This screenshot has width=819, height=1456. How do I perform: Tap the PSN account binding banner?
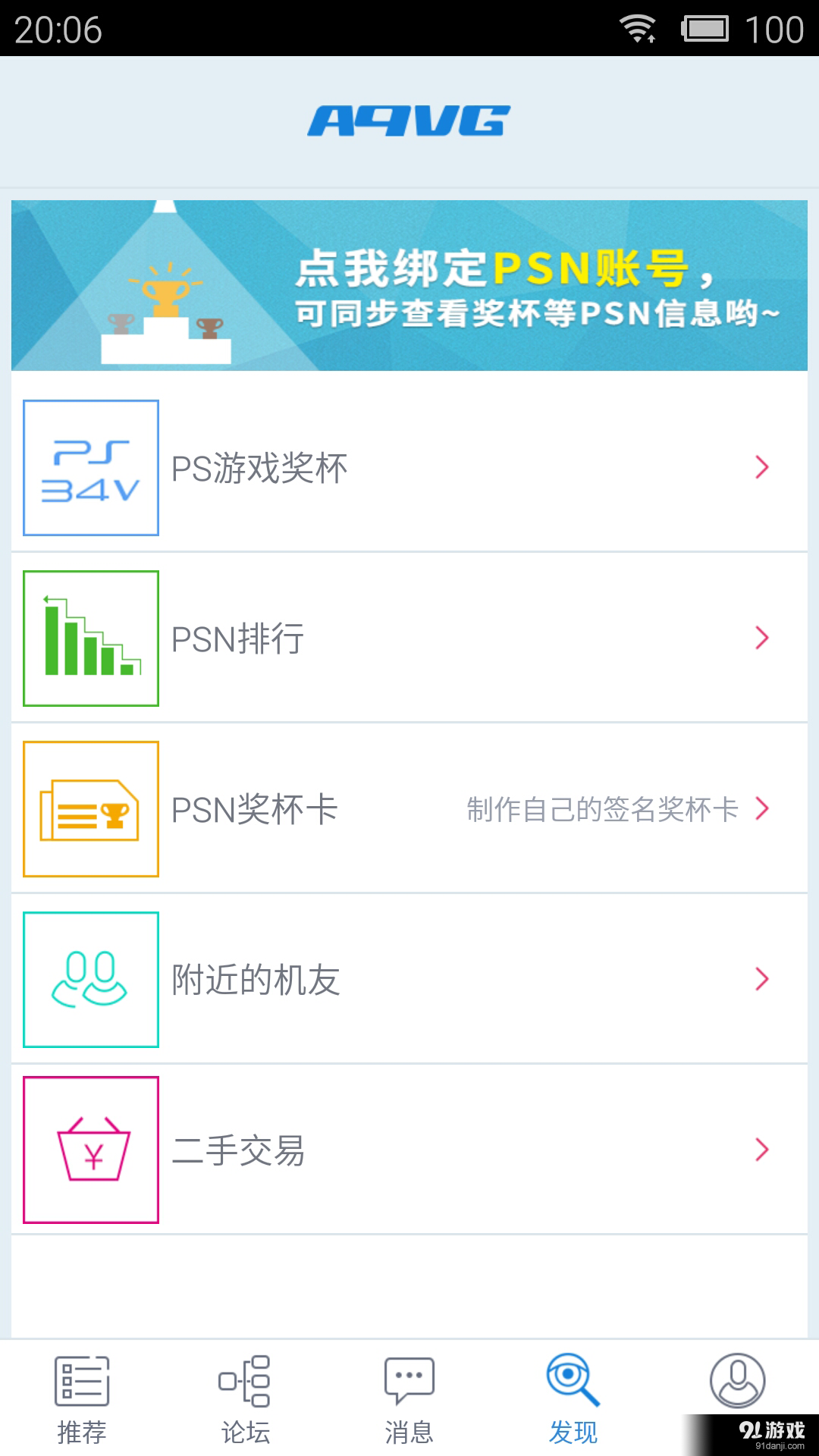[409, 284]
